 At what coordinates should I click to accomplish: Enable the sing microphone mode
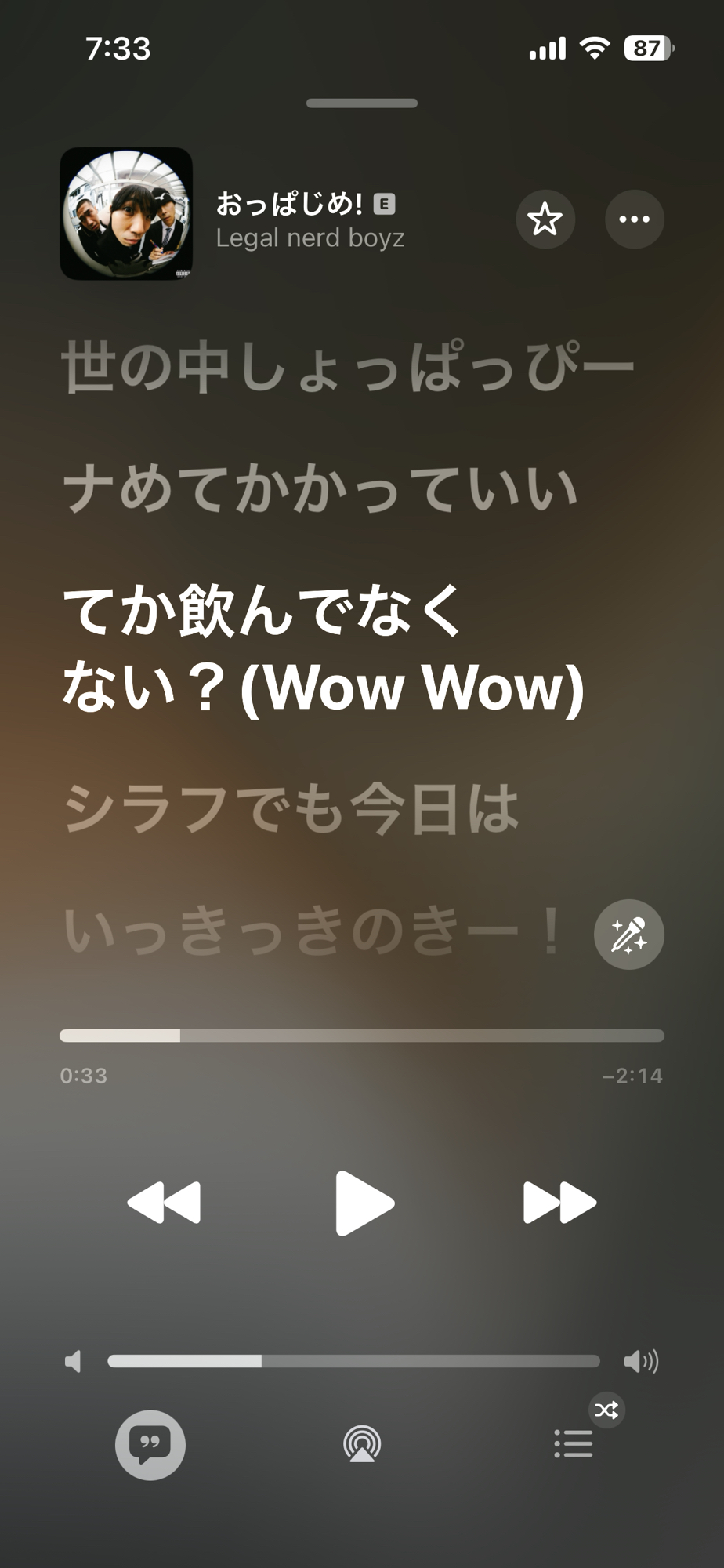(x=628, y=935)
